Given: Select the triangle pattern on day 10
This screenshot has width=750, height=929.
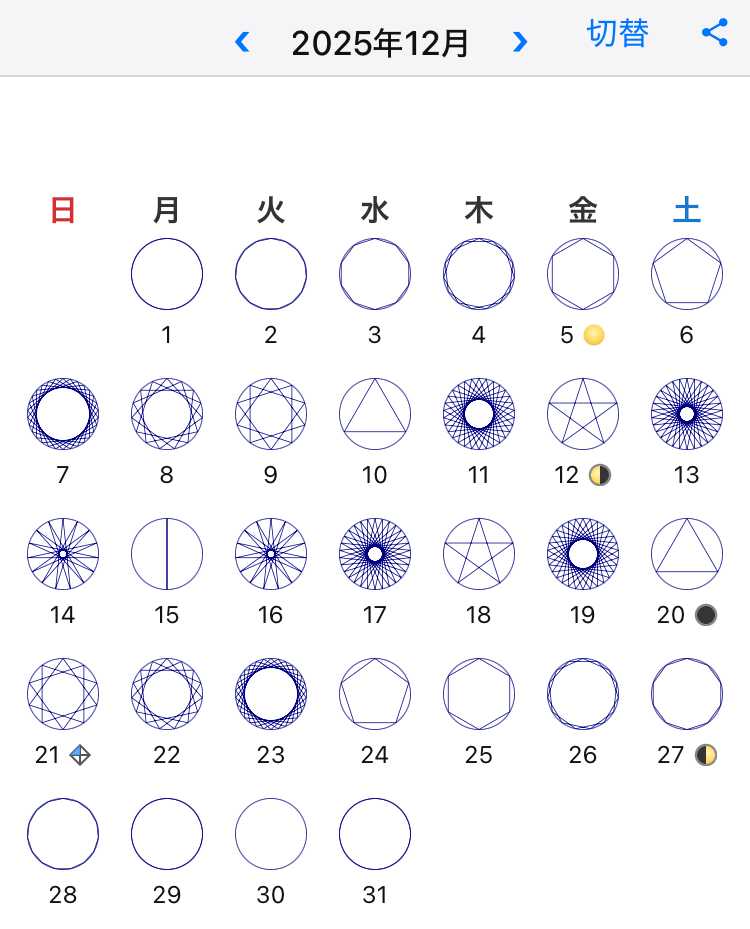Looking at the screenshot, I should pyautogui.click(x=375, y=415).
